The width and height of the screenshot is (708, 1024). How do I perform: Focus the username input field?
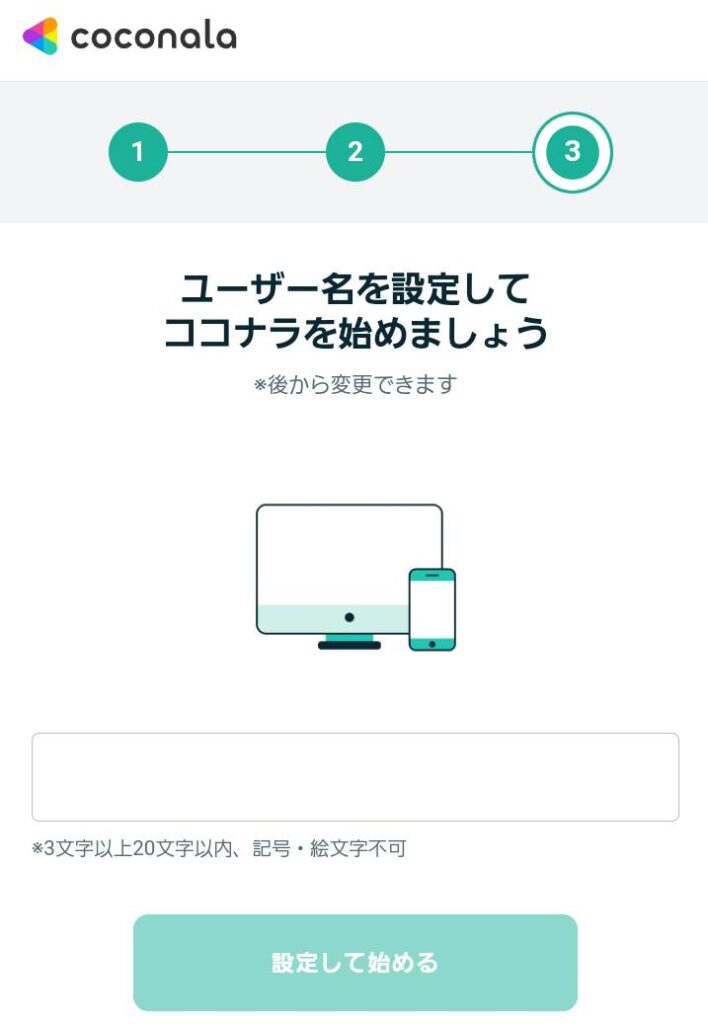[x=355, y=777]
